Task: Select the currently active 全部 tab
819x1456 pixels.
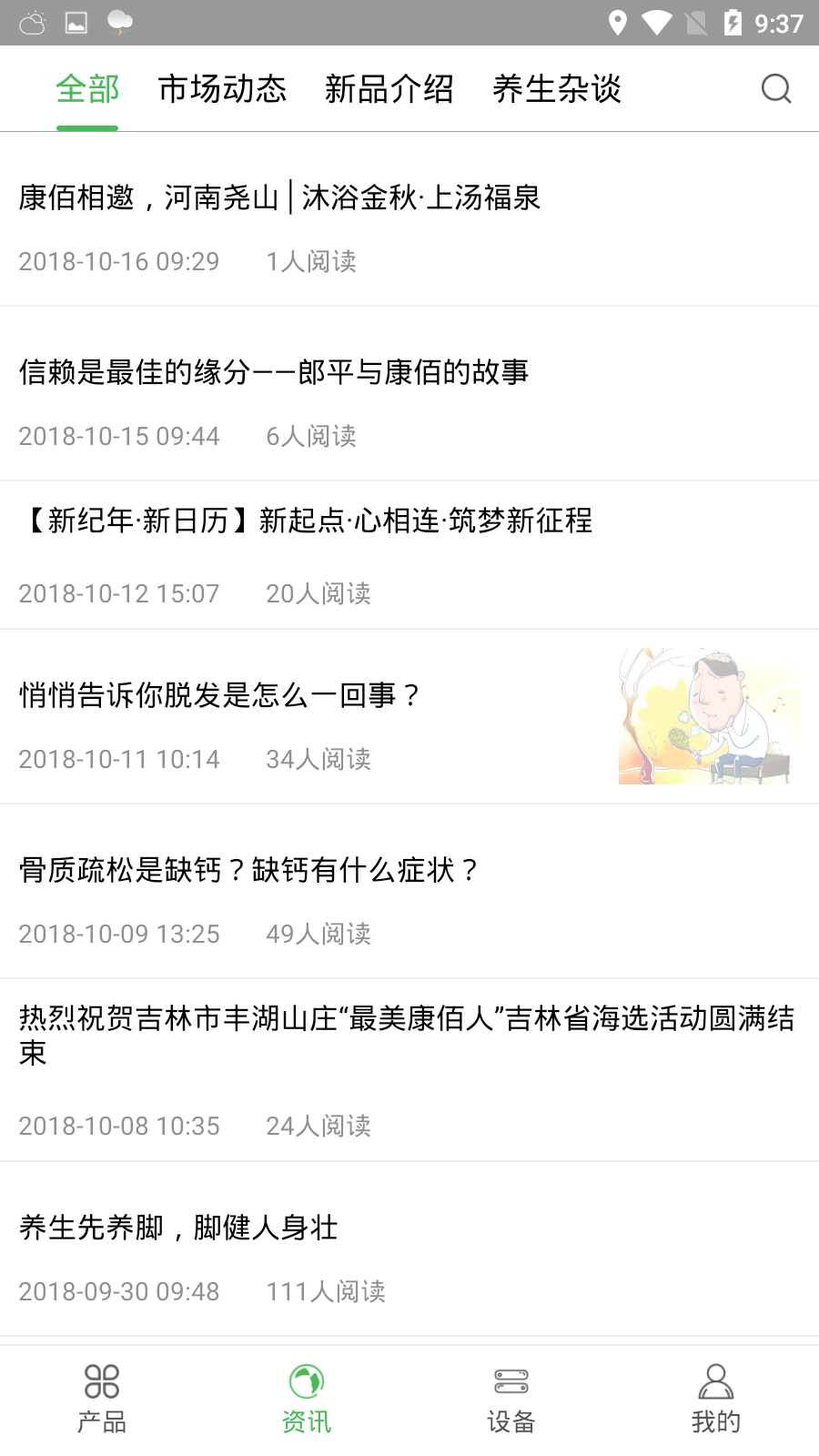Action: 88,88
